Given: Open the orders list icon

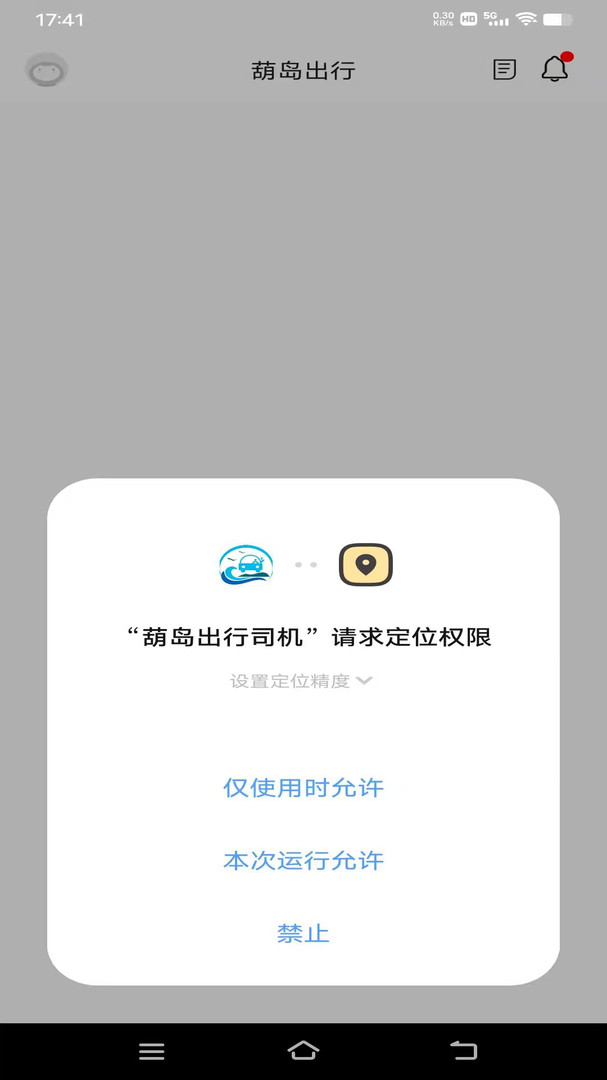Looking at the screenshot, I should pyautogui.click(x=504, y=70).
